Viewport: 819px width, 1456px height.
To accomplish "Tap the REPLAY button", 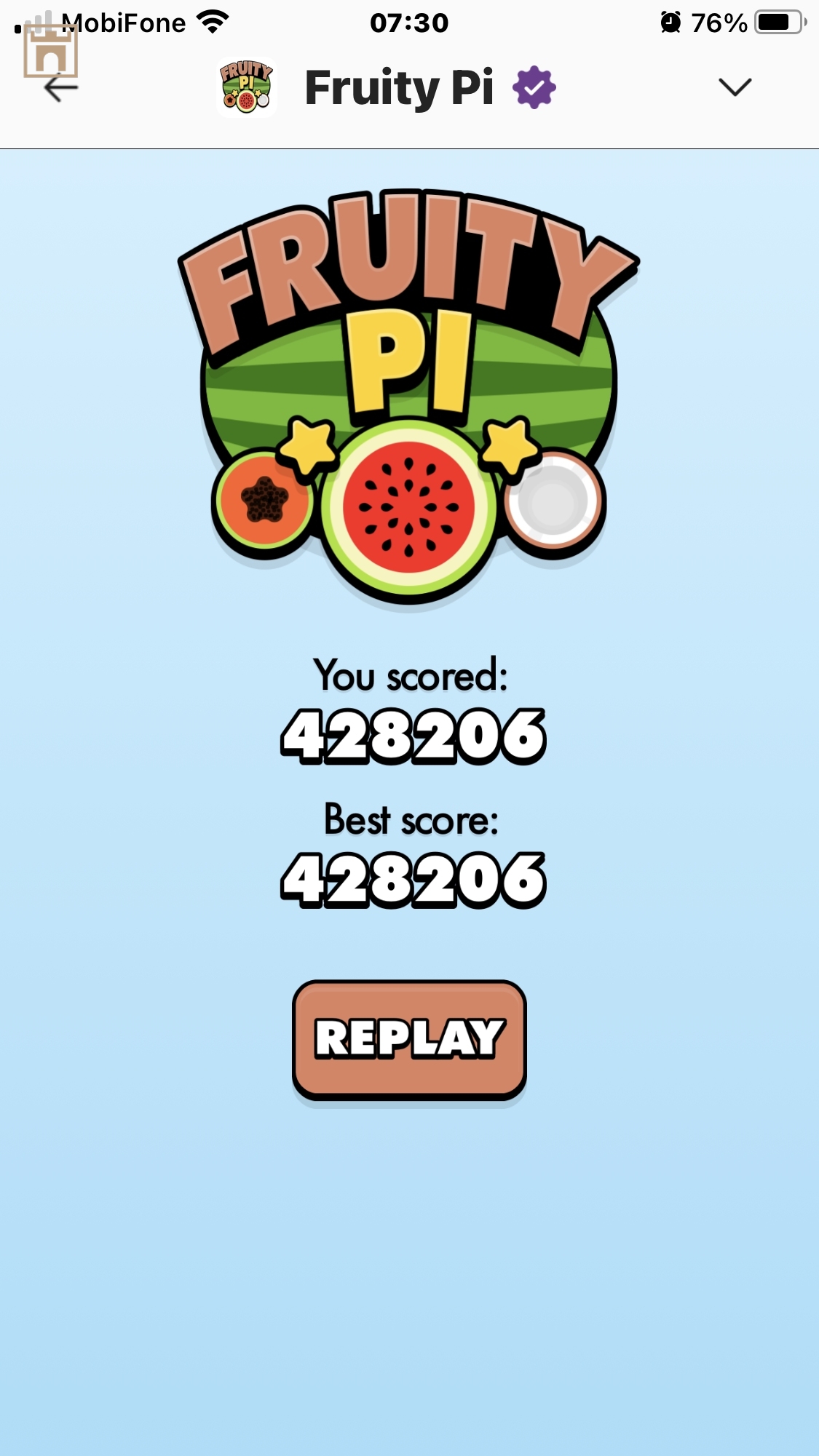I will coord(409,1038).
